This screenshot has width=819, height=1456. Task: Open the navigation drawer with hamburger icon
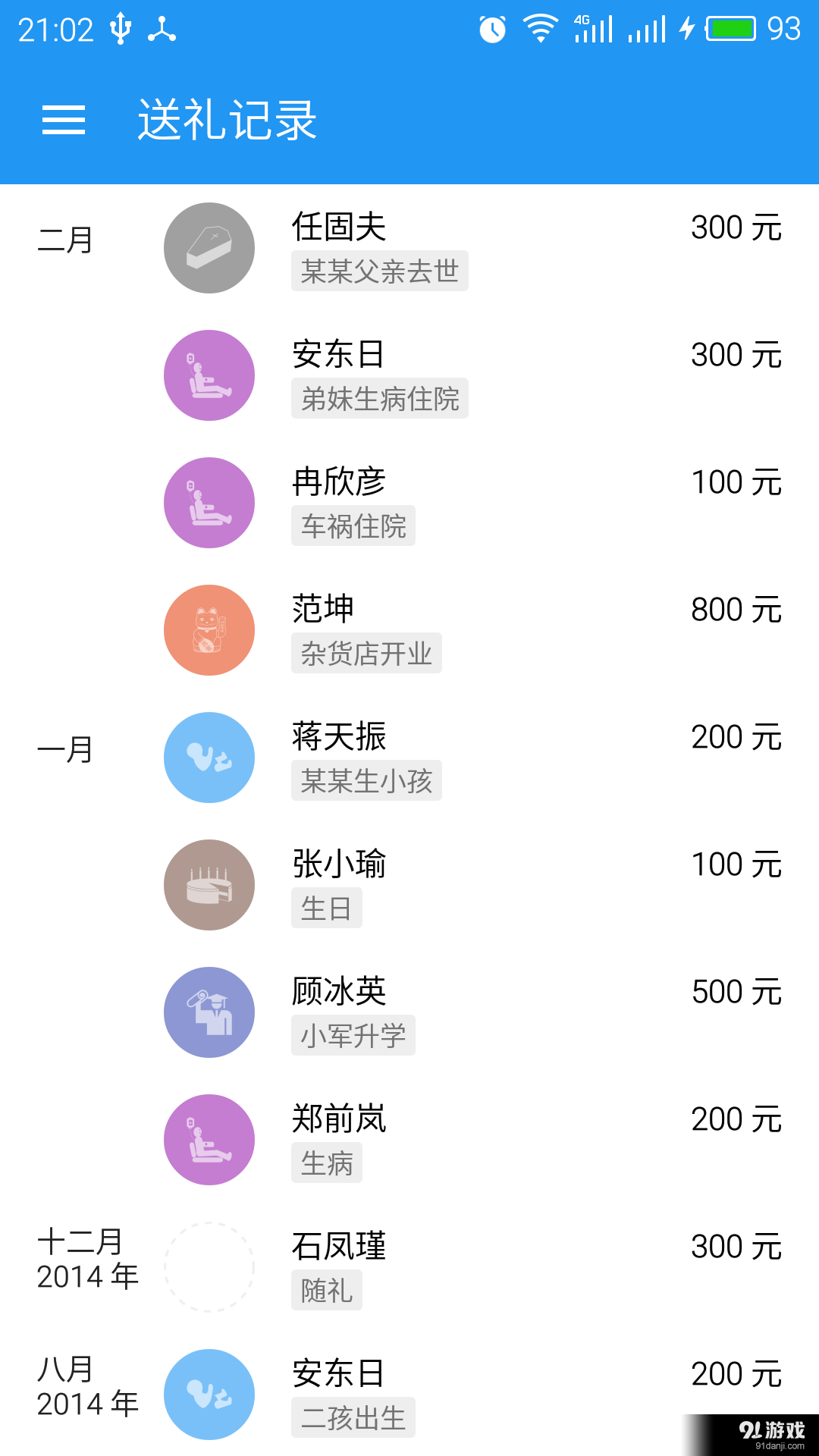(x=64, y=121)
